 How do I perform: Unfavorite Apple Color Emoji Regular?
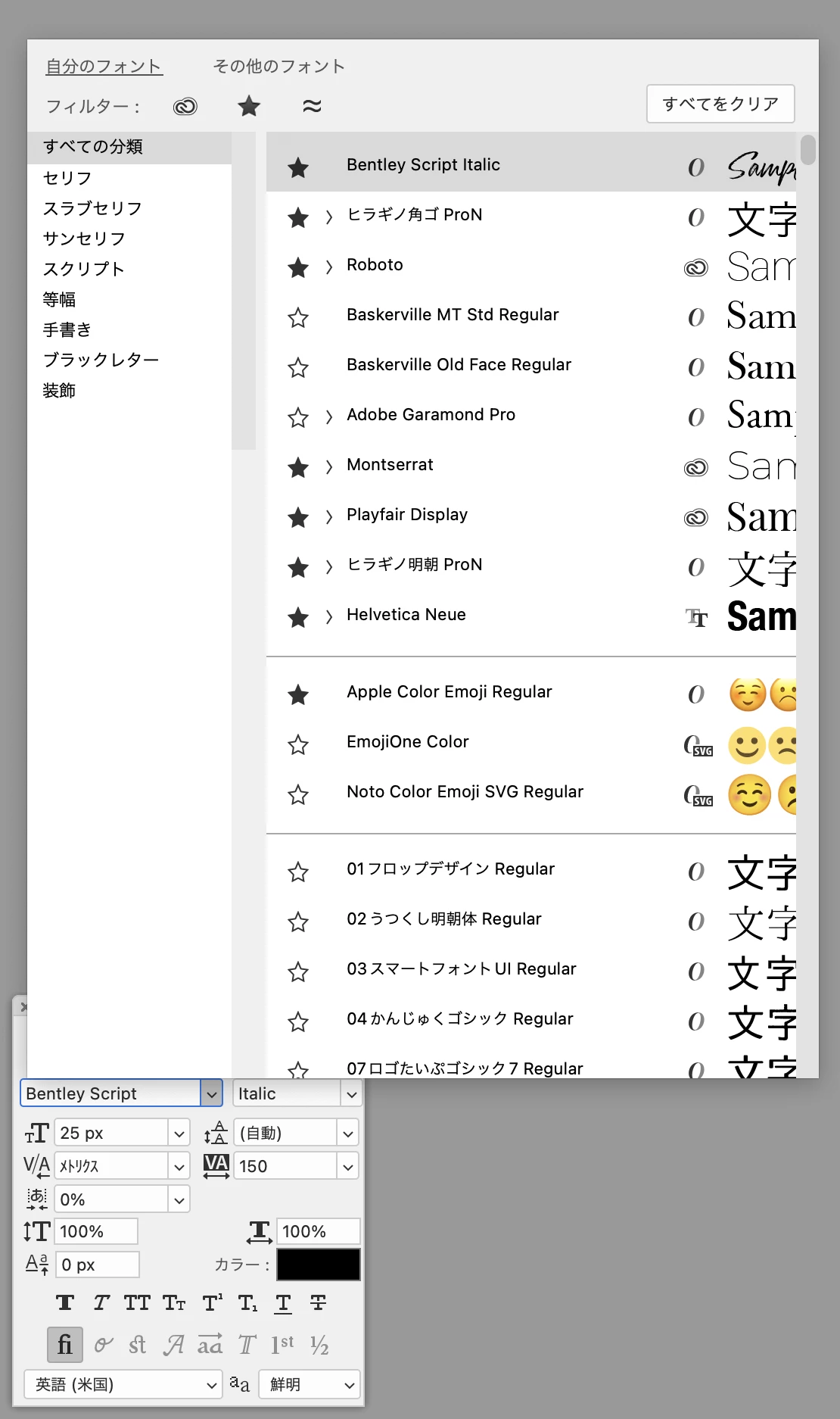298,694
